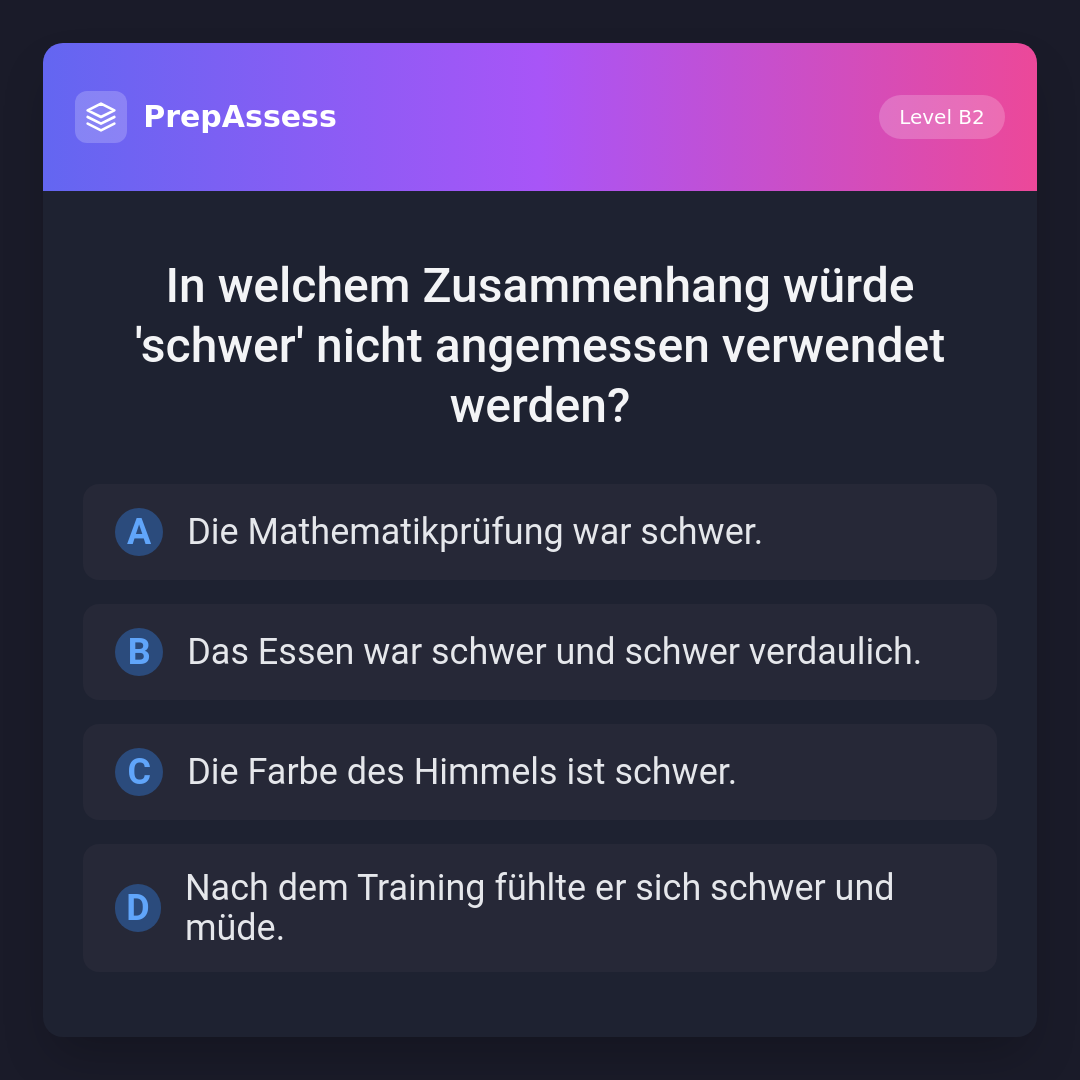This screenshot has width=1080, height=1080.
Task: Pick answer C about Farbe des Himmels
Action: 539,772
